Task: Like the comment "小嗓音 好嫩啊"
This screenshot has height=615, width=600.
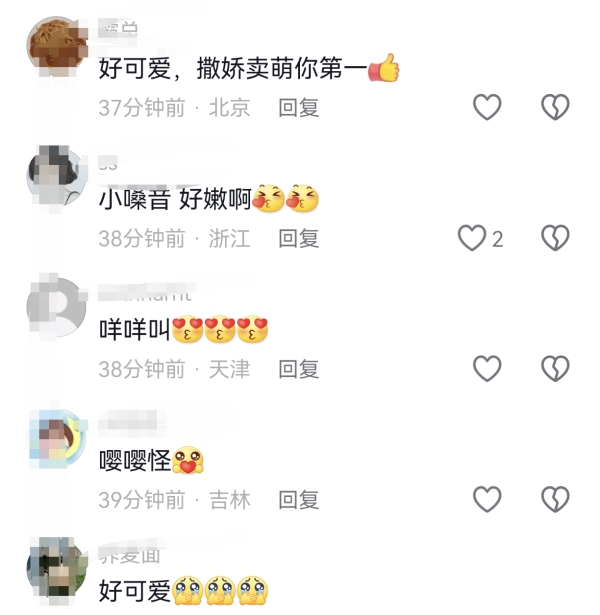Action: tap(472, 238)
